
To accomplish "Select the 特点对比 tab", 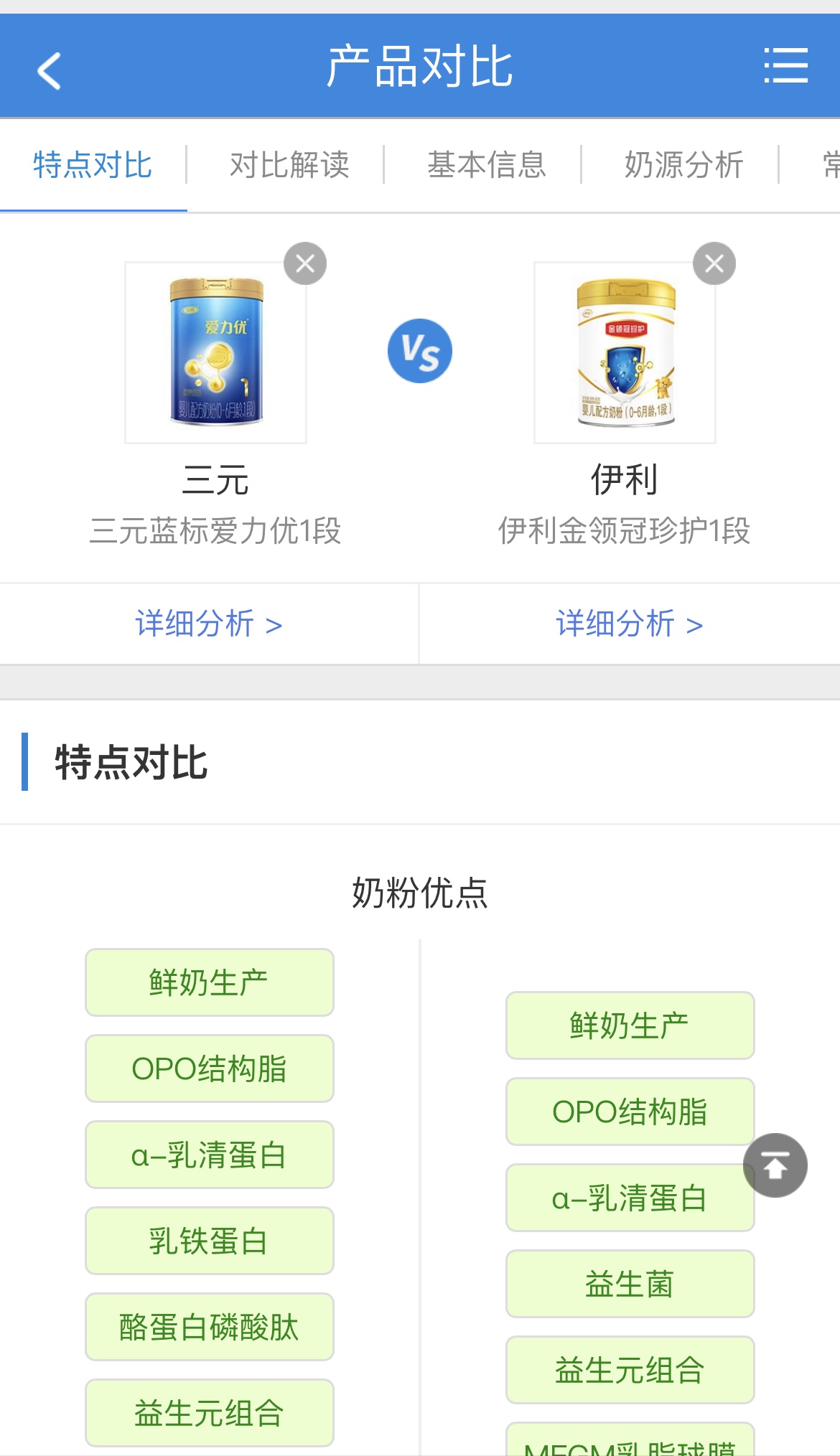I will click(x=93, y=166).
